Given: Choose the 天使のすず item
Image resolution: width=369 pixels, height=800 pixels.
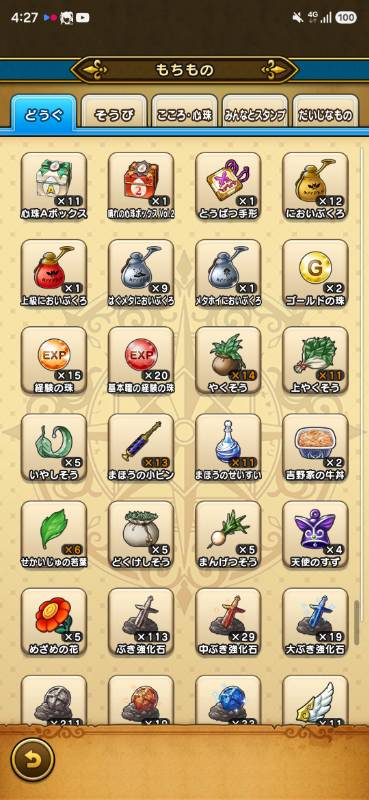Looking at the screenshot, I should pos(315,535).
